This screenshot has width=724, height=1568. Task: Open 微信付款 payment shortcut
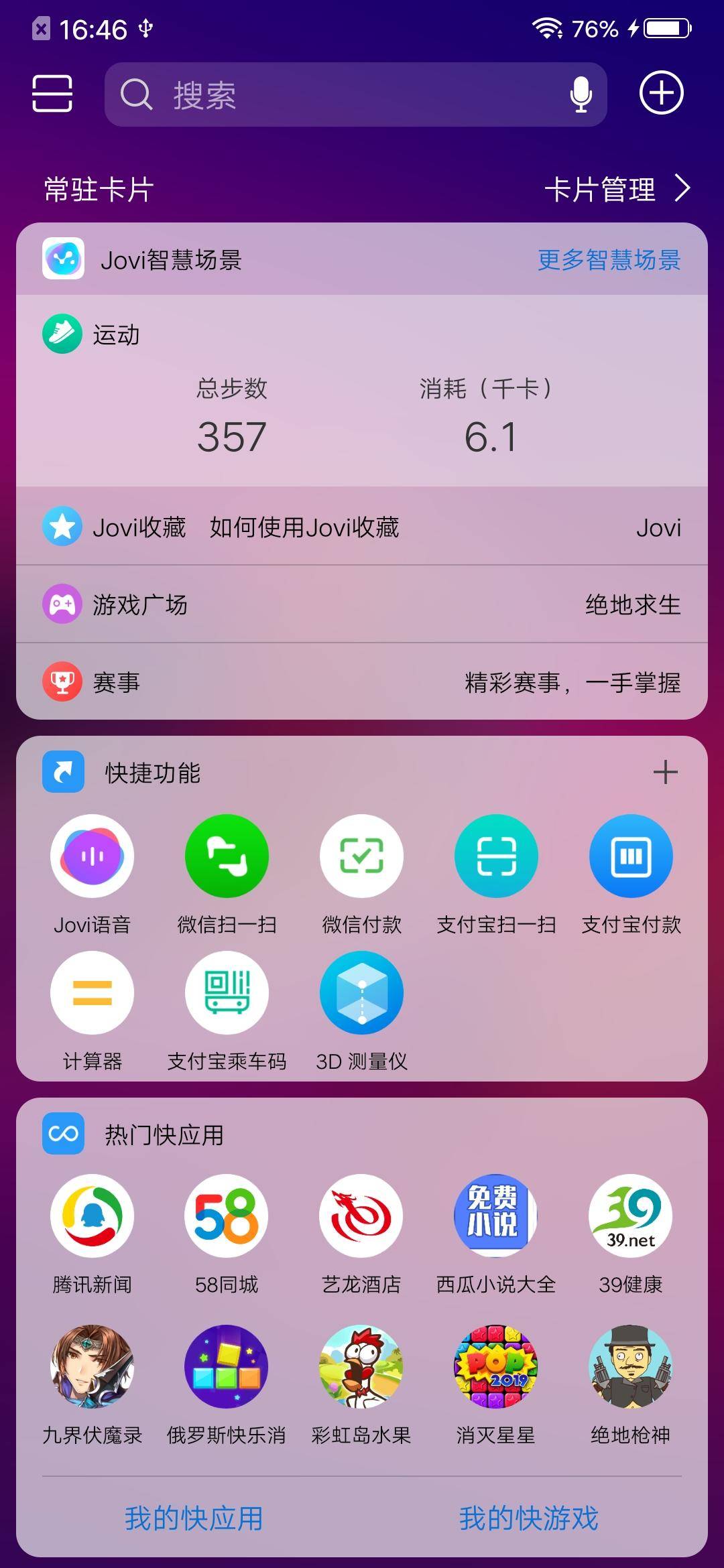click(x=361, y=856)
